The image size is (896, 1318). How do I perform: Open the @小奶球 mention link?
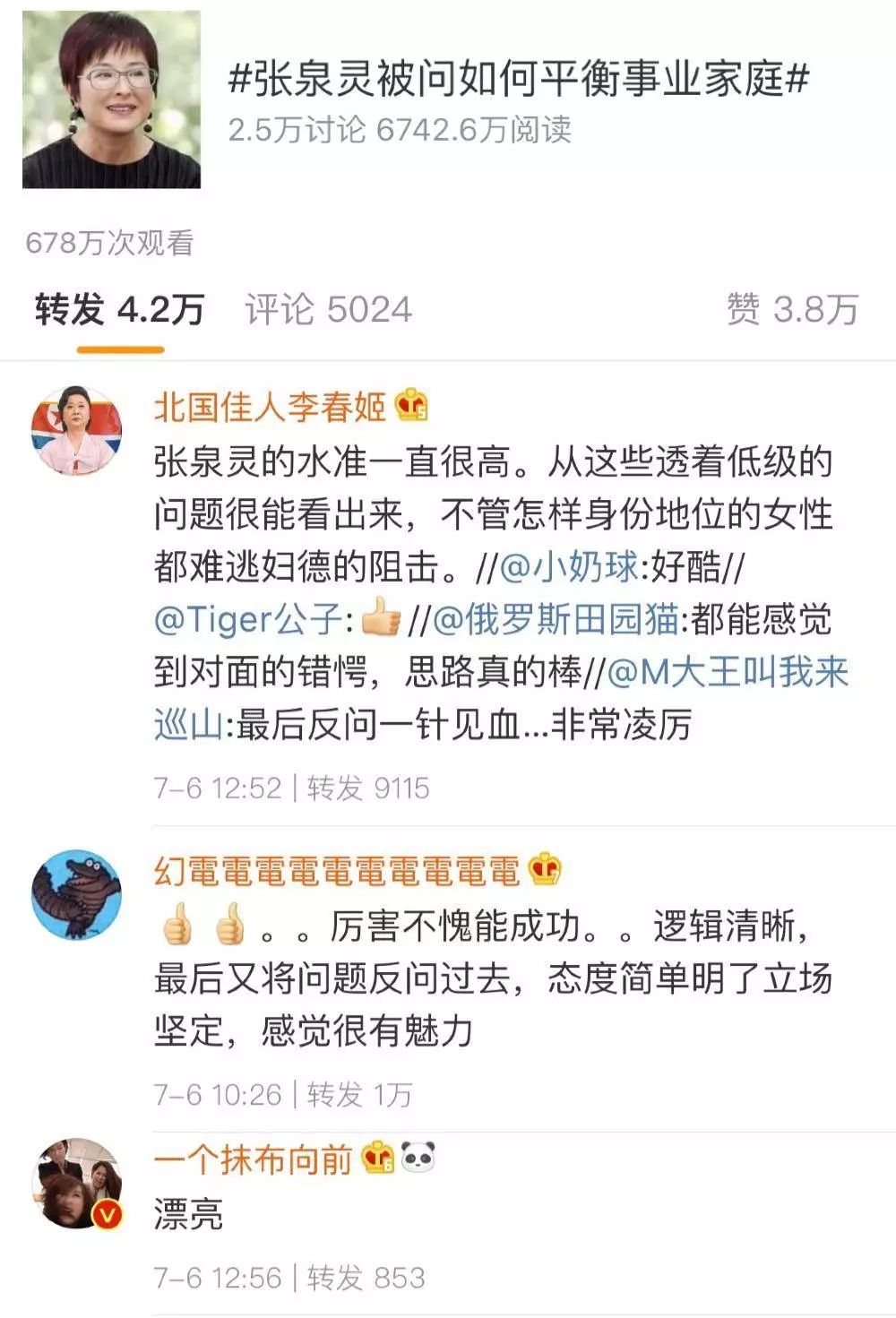(x=568, y=567)
